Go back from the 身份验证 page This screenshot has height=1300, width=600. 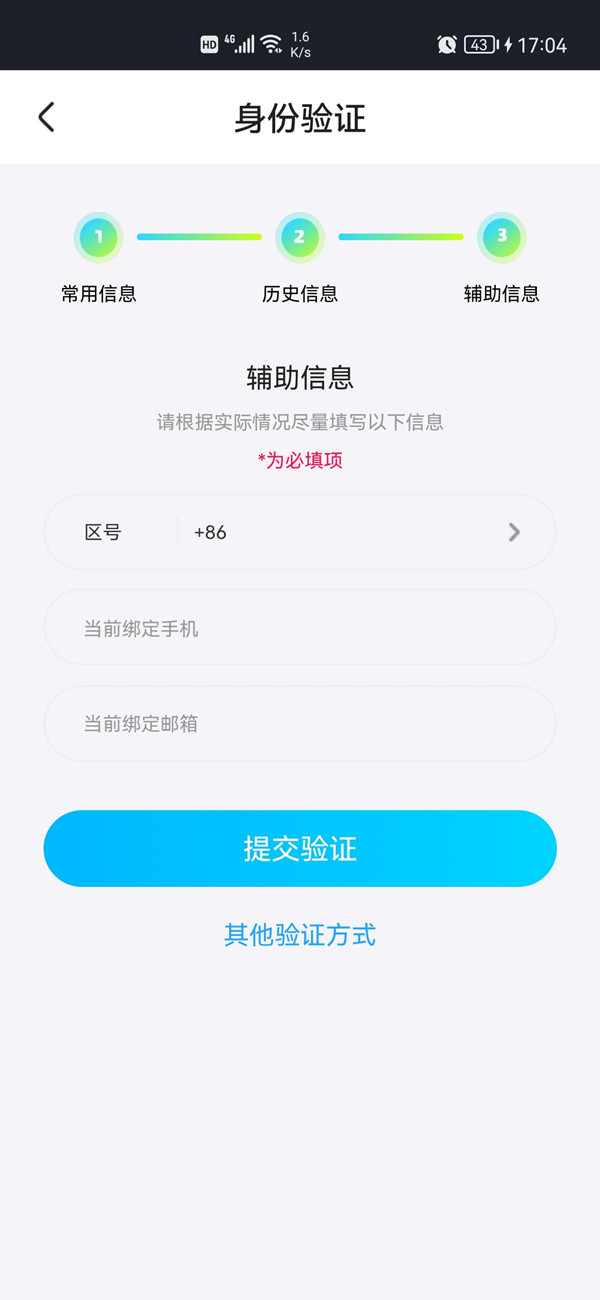[x=46, y=117]
